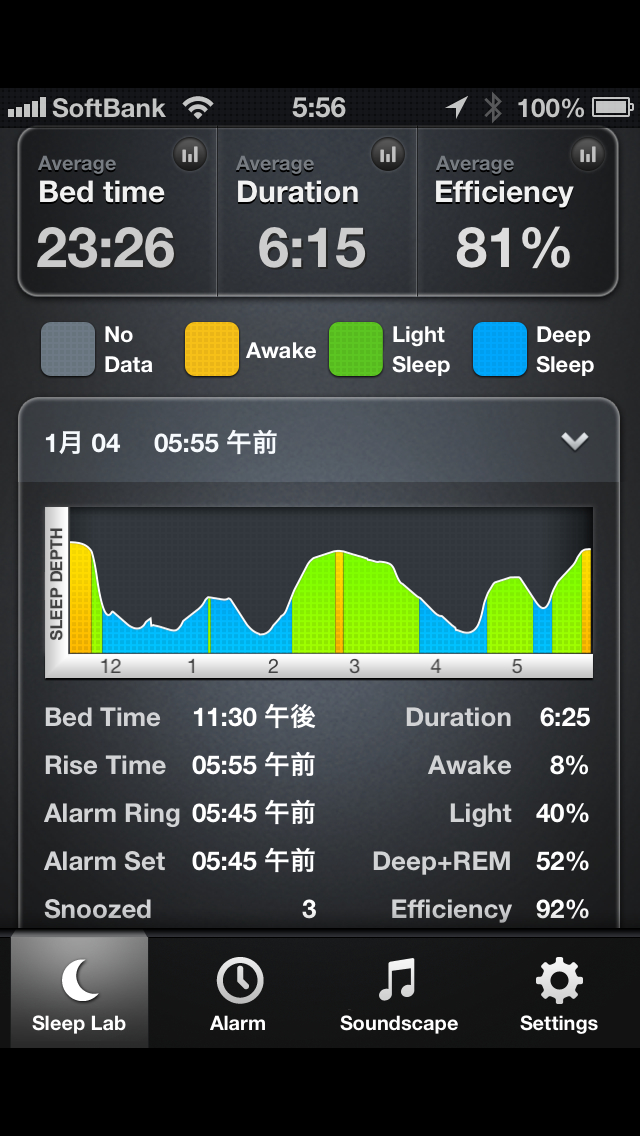Switch to the Sleep Lab tab
The height and width of the screenshot is (1136, 640).
click(x=79, y=992)
